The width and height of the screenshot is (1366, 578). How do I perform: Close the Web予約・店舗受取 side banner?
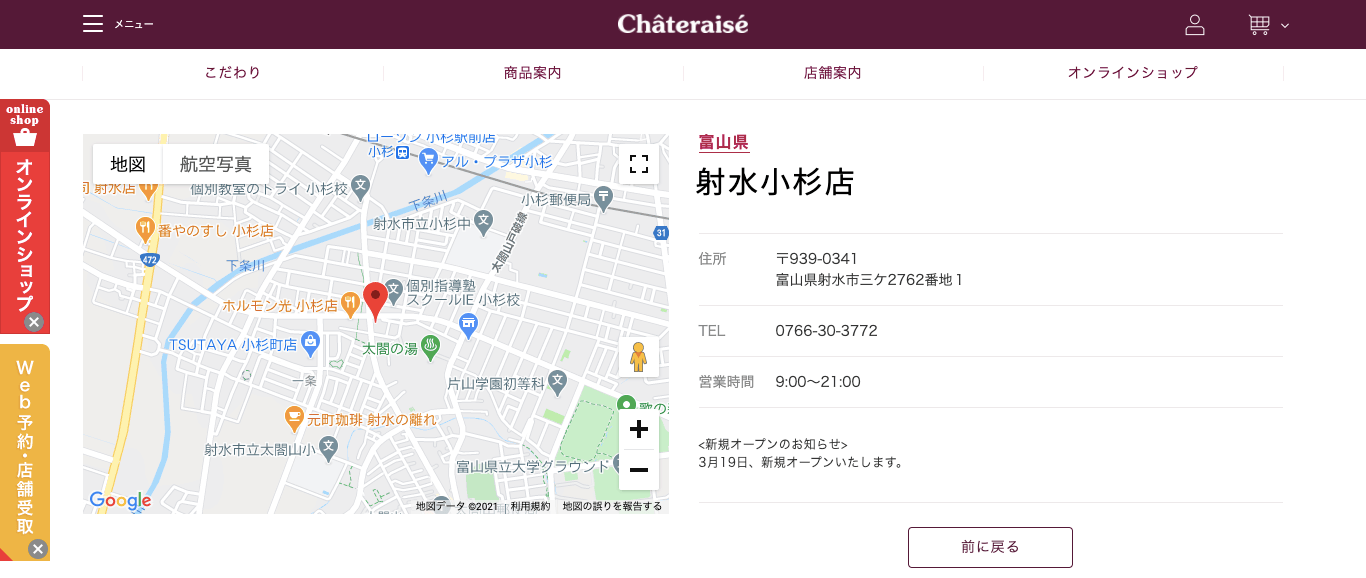click(38, 549)
